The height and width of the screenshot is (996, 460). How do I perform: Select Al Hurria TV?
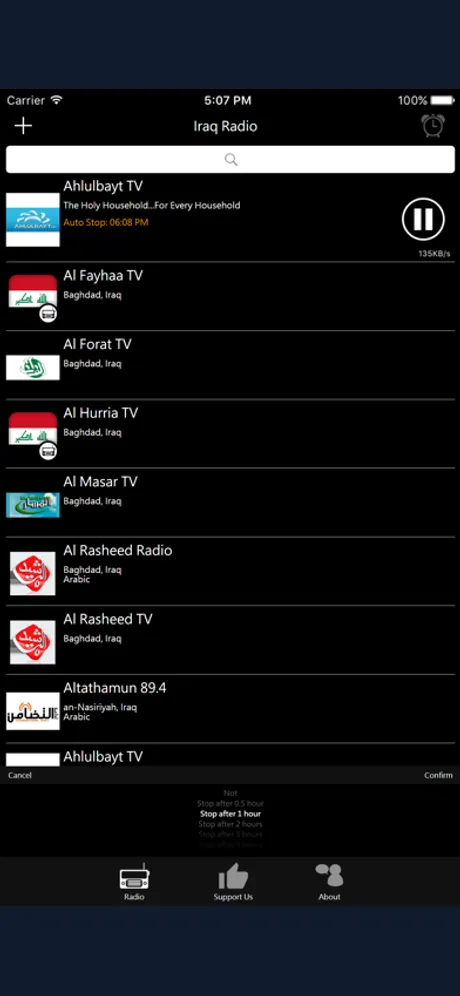click(x=230, y=434)
